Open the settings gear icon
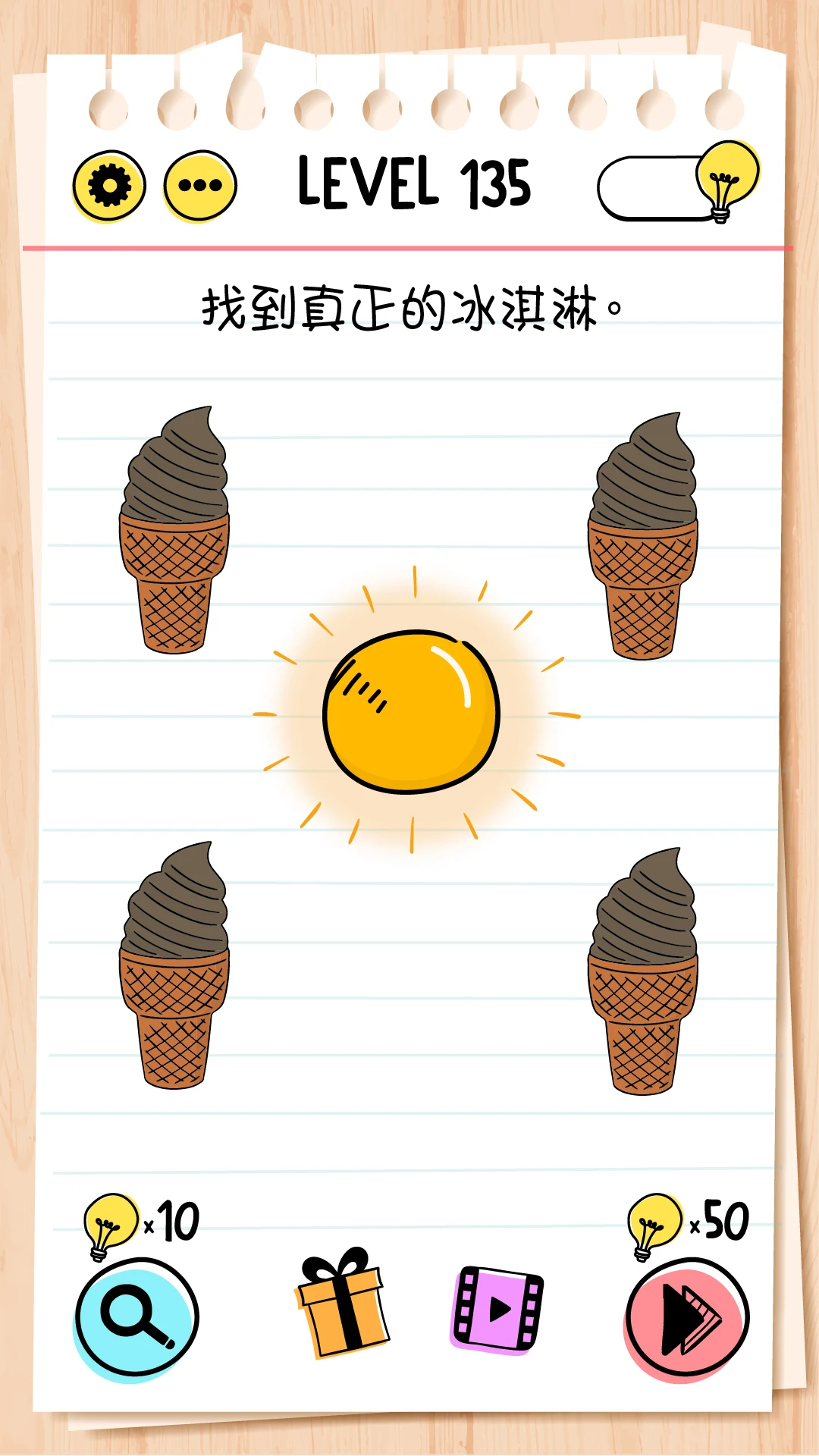 click(109, 186)
